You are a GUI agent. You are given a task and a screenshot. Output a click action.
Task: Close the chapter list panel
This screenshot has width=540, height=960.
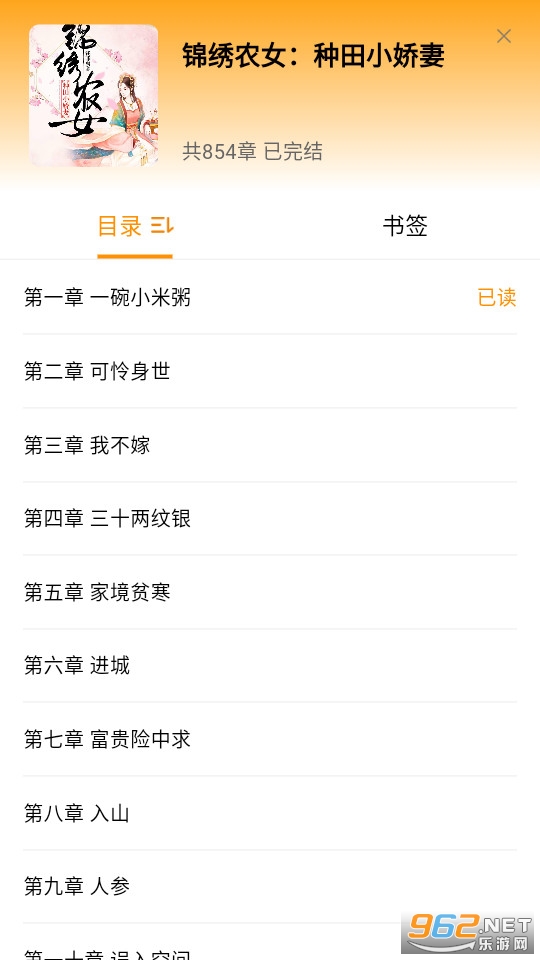click(503, 37)
